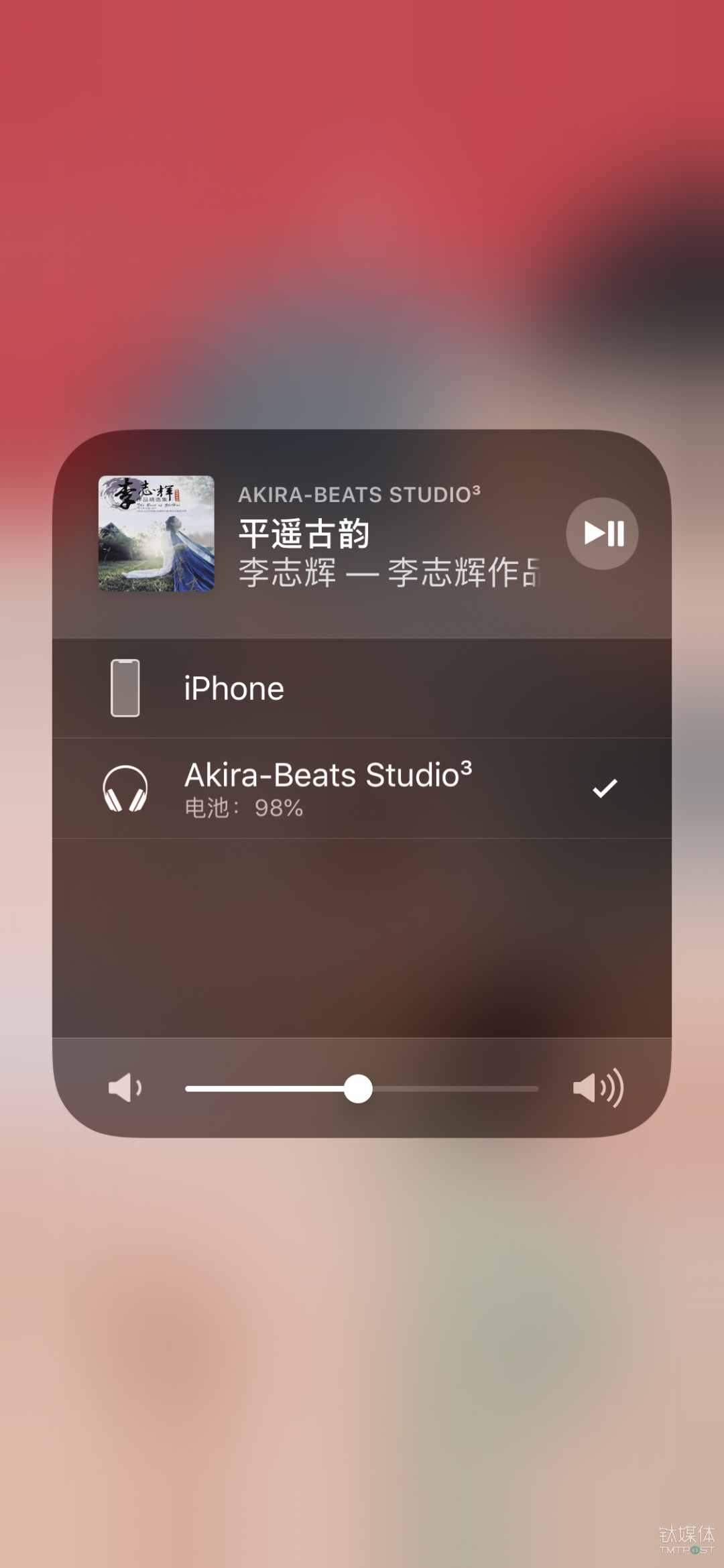The height and width of the screenshot is (1568, 724).
Task: Tap the play/pause control button
Action: (601, 534)
